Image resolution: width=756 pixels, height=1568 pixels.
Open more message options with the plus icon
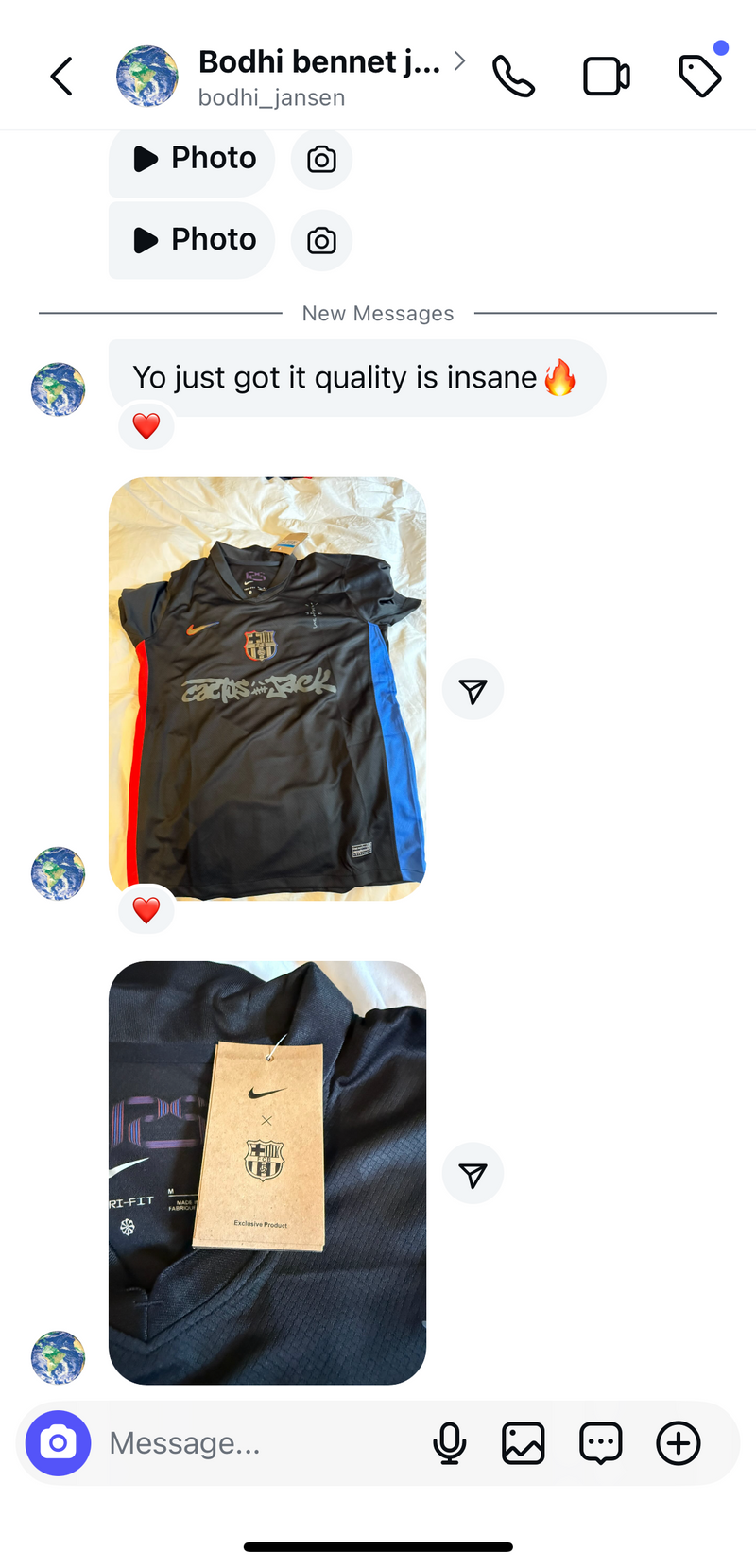[x=678, y=1443]
